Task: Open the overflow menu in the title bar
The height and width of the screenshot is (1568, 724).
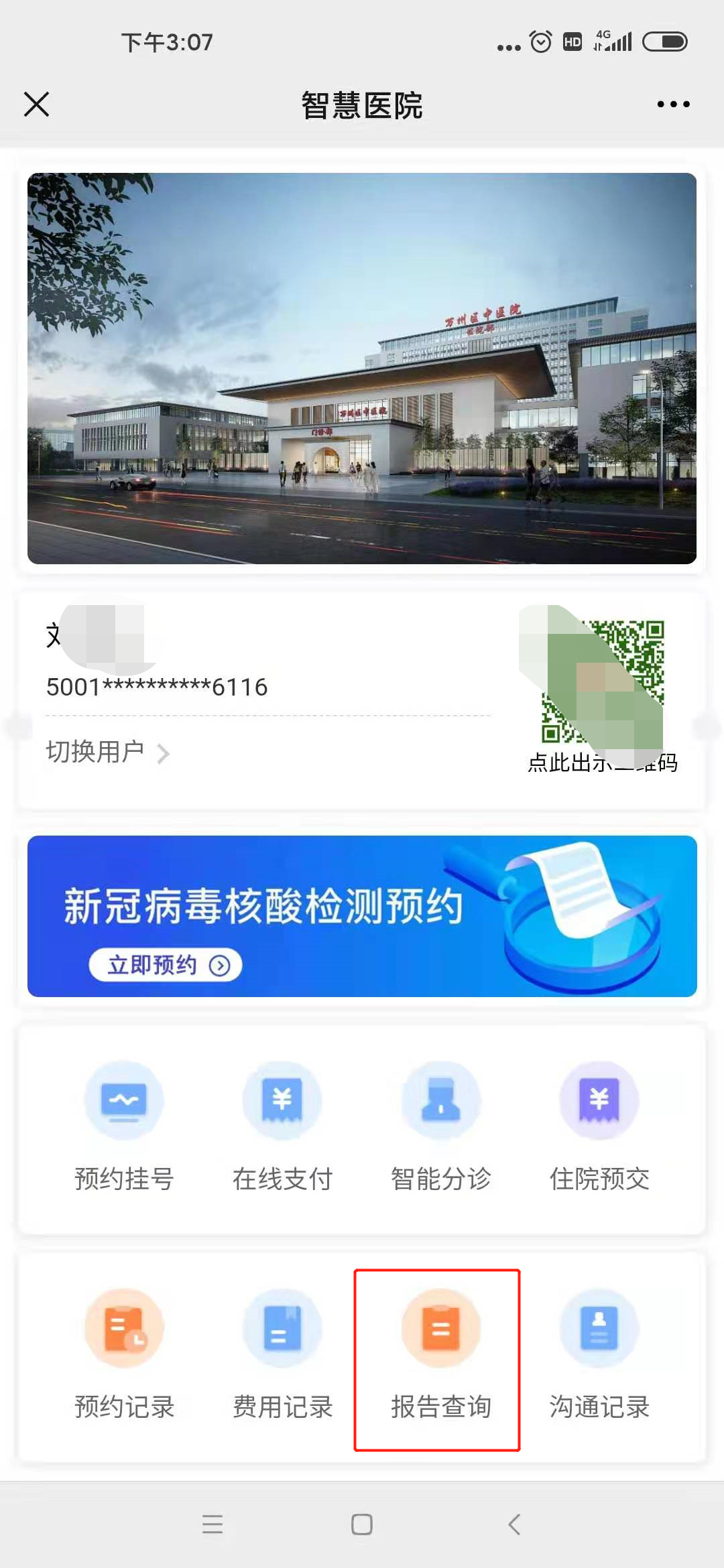Action: [x=673, y=105]
